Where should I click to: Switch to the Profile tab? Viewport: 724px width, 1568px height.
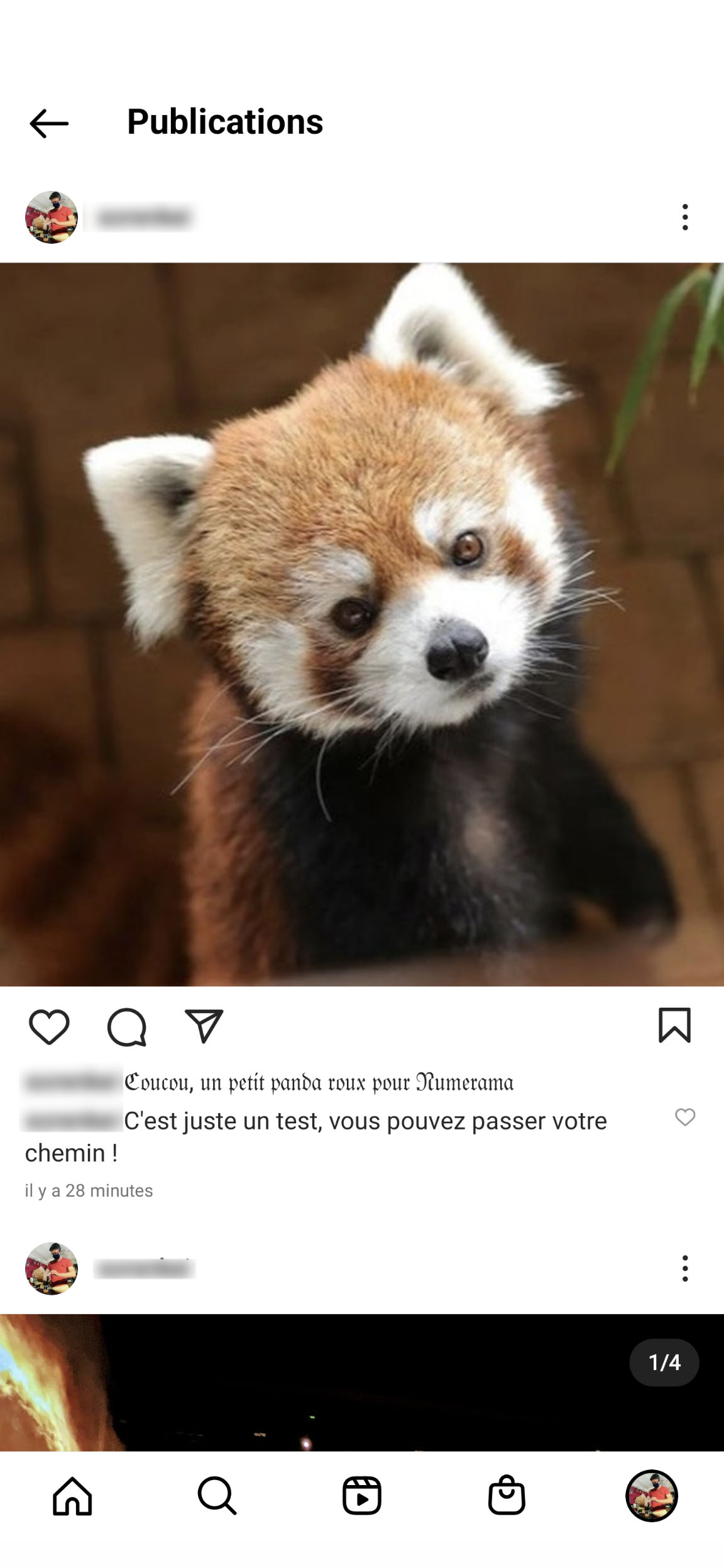(652, 1496)
